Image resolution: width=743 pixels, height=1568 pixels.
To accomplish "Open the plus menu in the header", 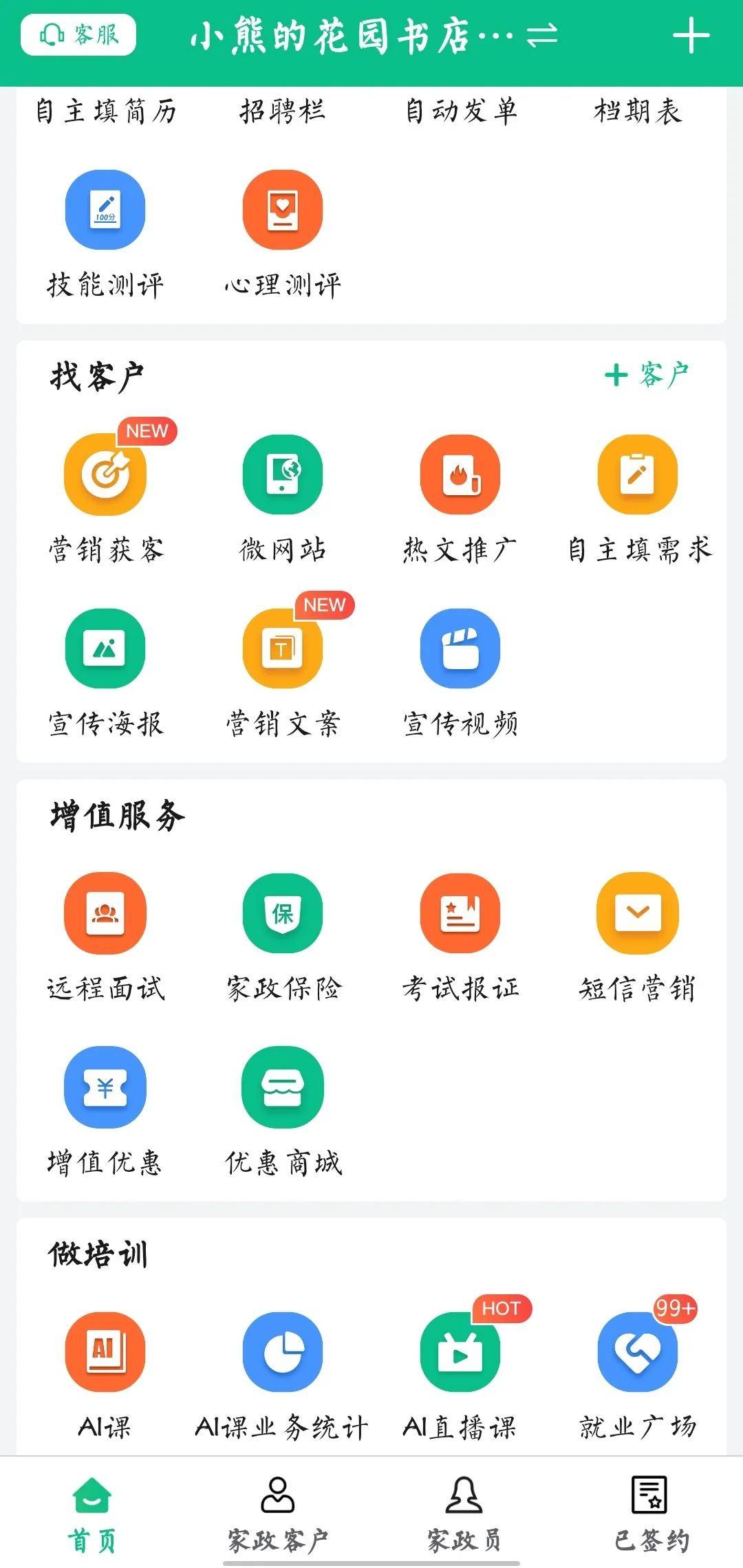I will click(691, 36).
